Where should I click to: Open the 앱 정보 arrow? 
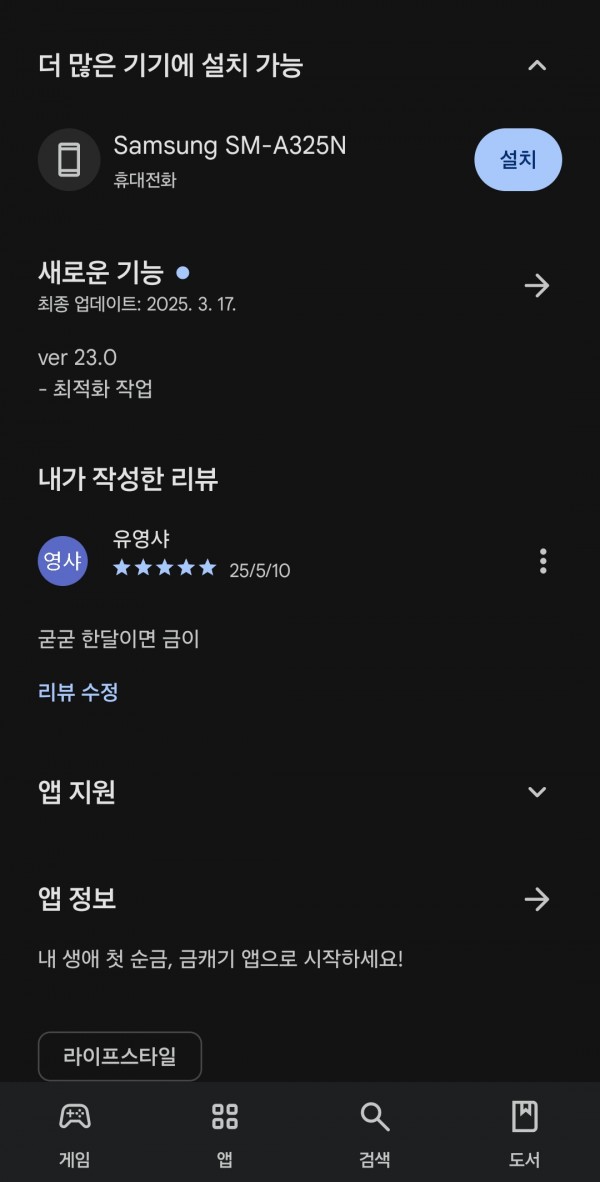tap(536, 899)
